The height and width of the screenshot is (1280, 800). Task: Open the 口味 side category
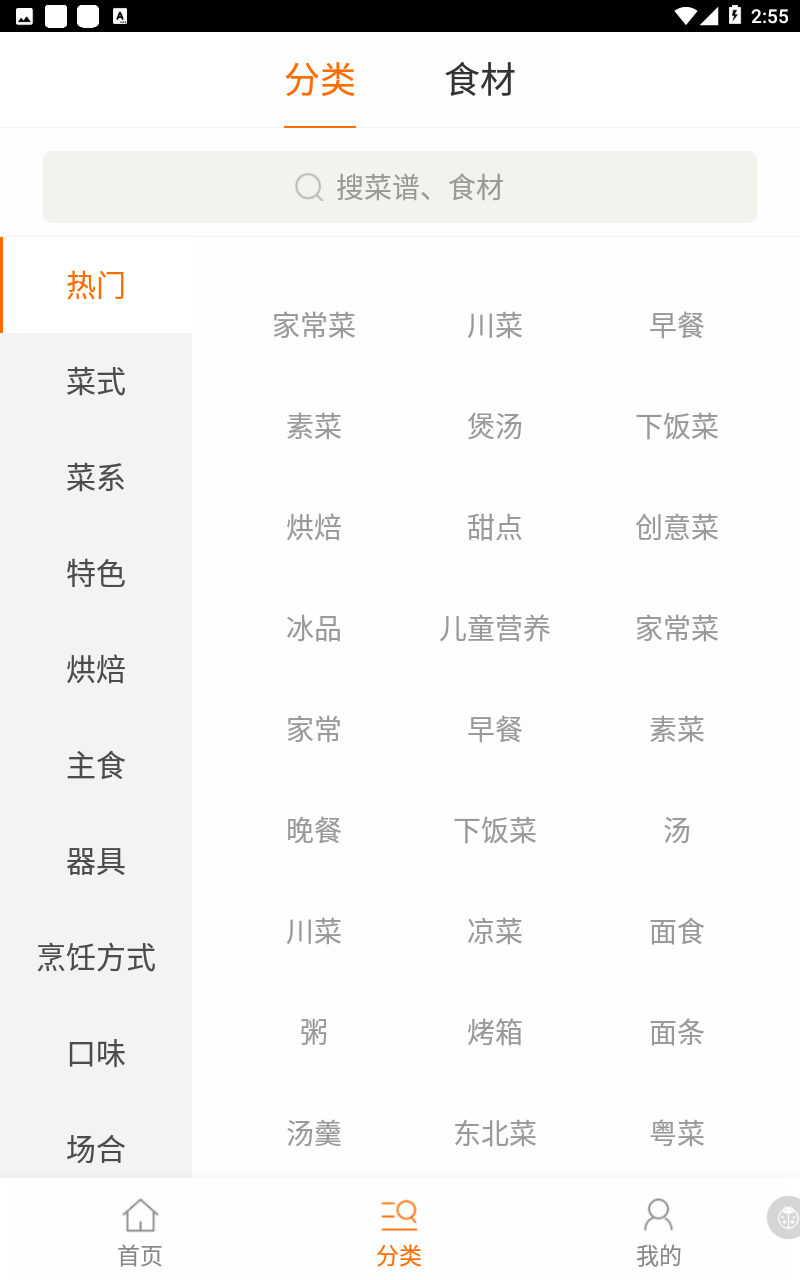[96, 1053]
